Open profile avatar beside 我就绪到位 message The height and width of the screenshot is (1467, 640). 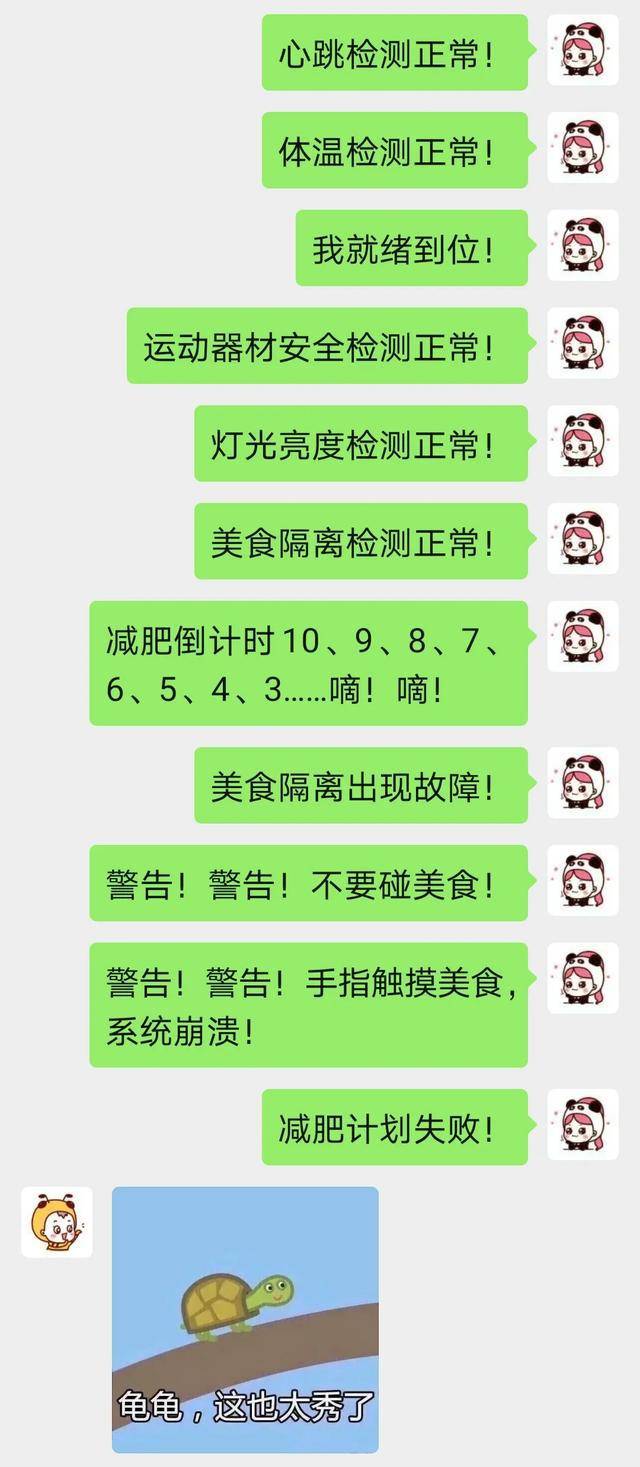coord(582,246)
